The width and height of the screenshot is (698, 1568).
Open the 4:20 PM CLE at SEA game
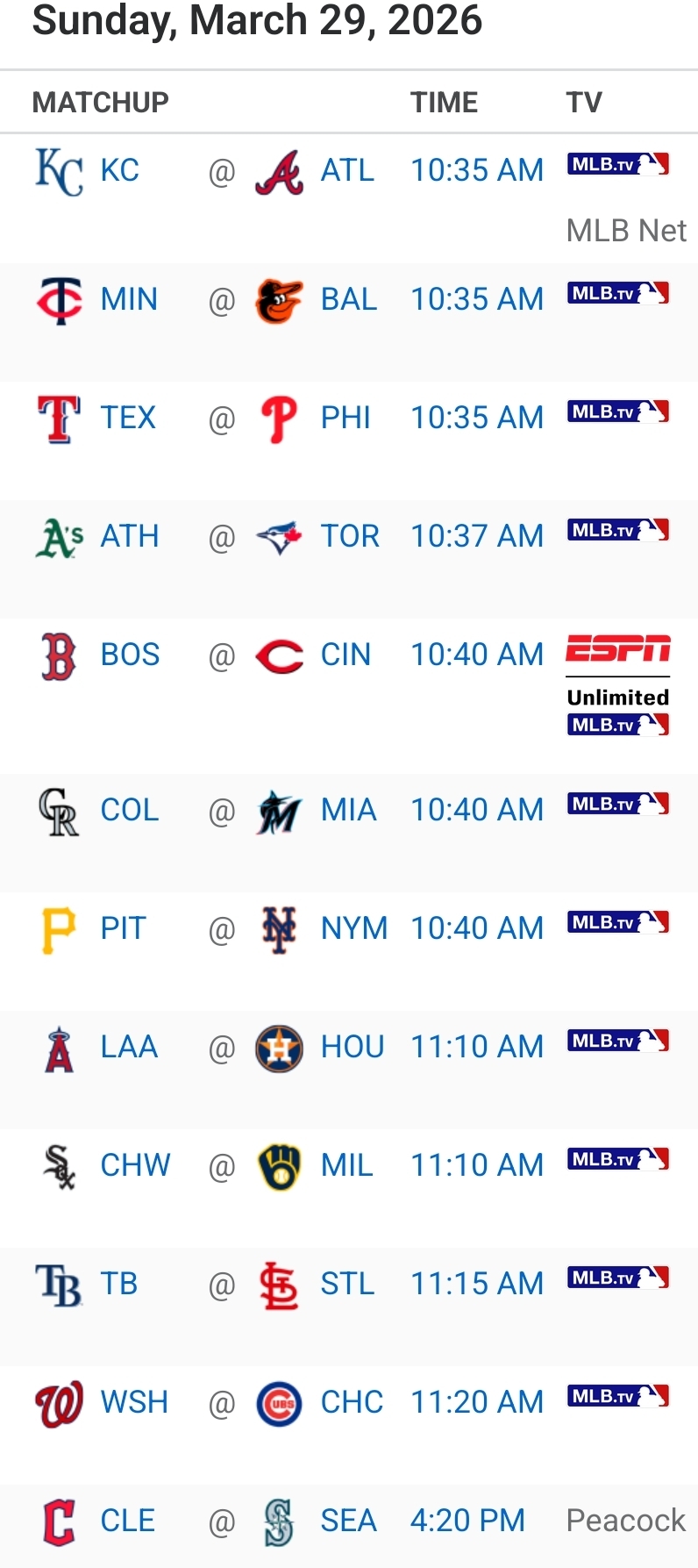click(467, 1521)
